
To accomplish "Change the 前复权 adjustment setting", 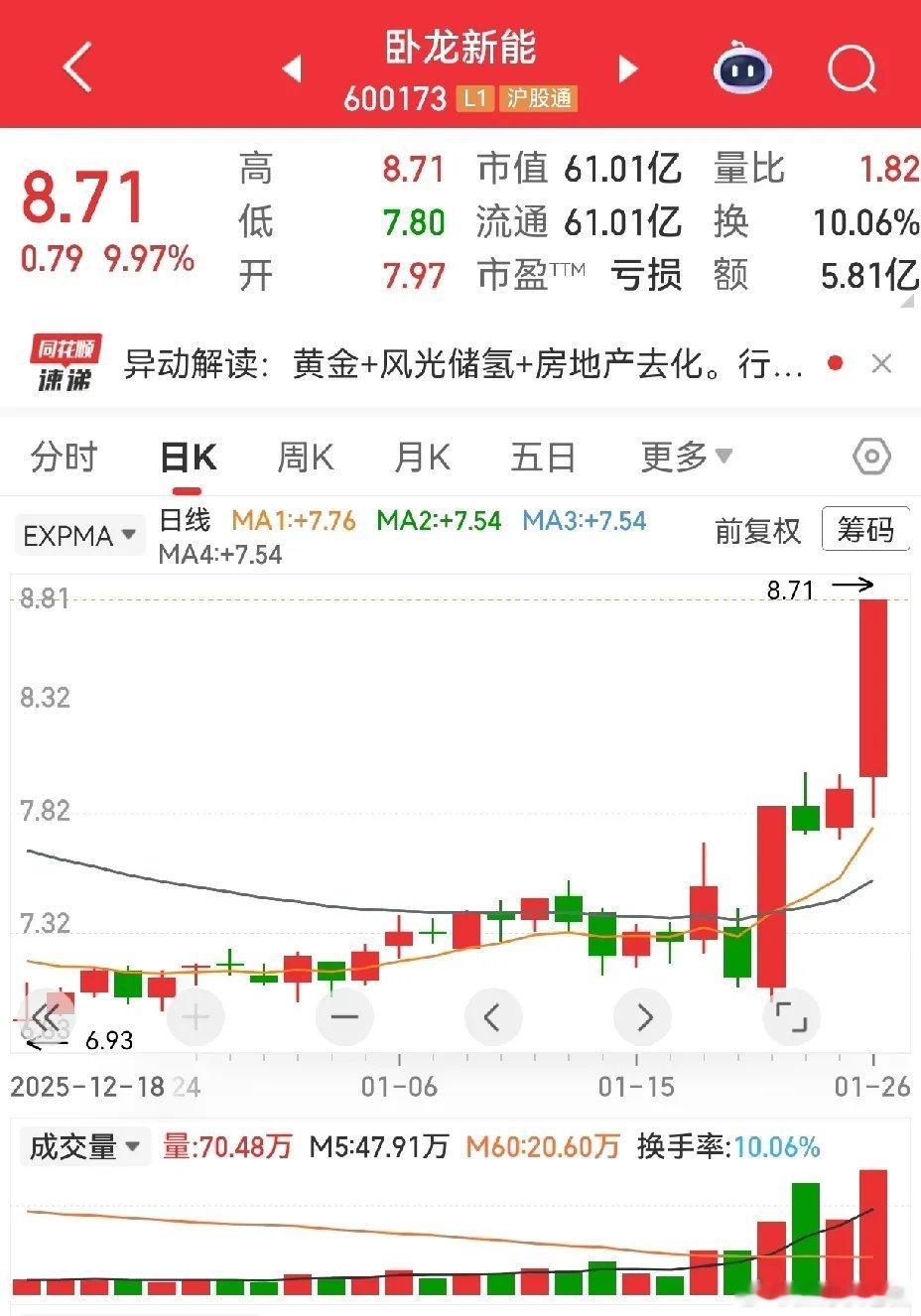I will 757,532.
